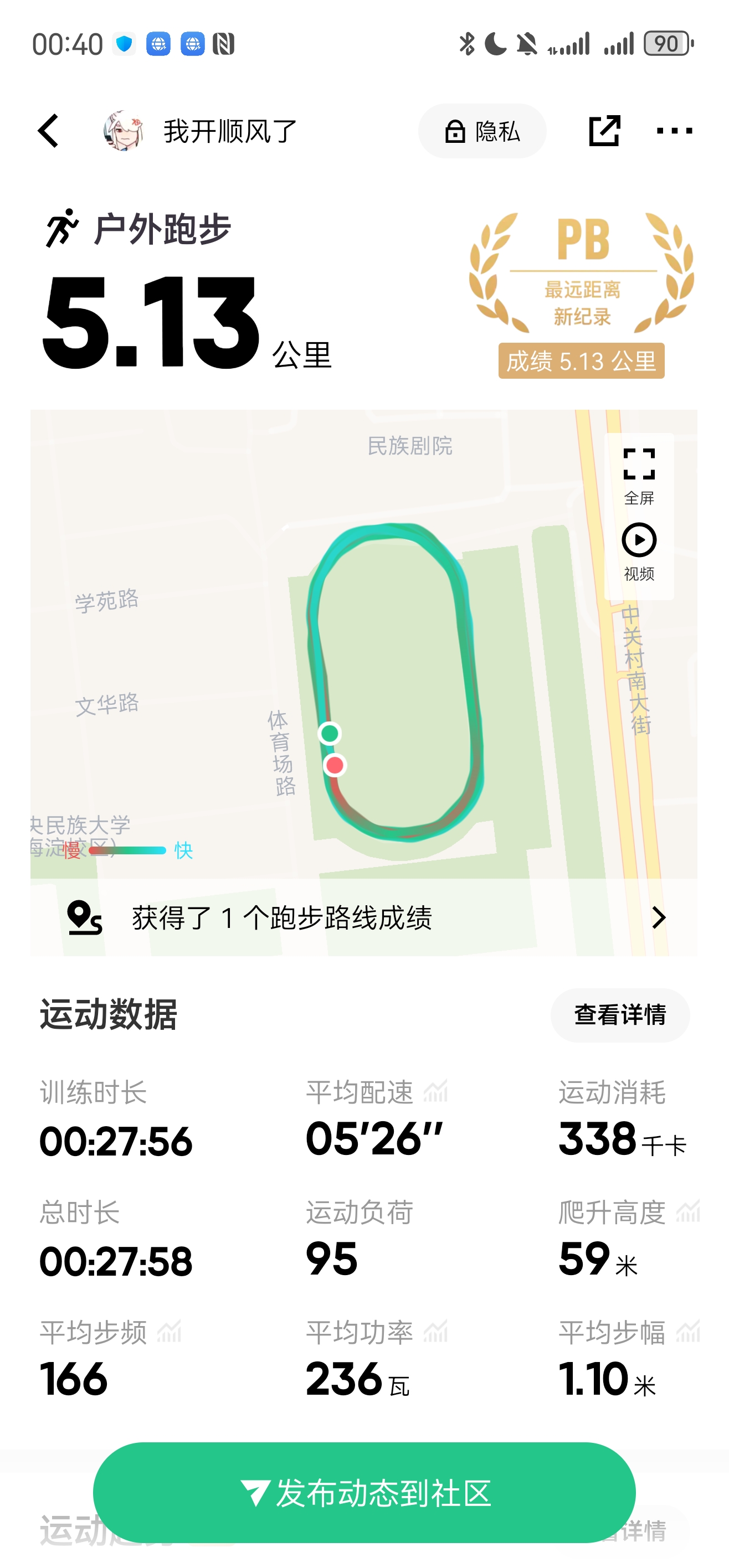
Task: Open the three-dot overflow menu
Action: click(x=674, y=131)
